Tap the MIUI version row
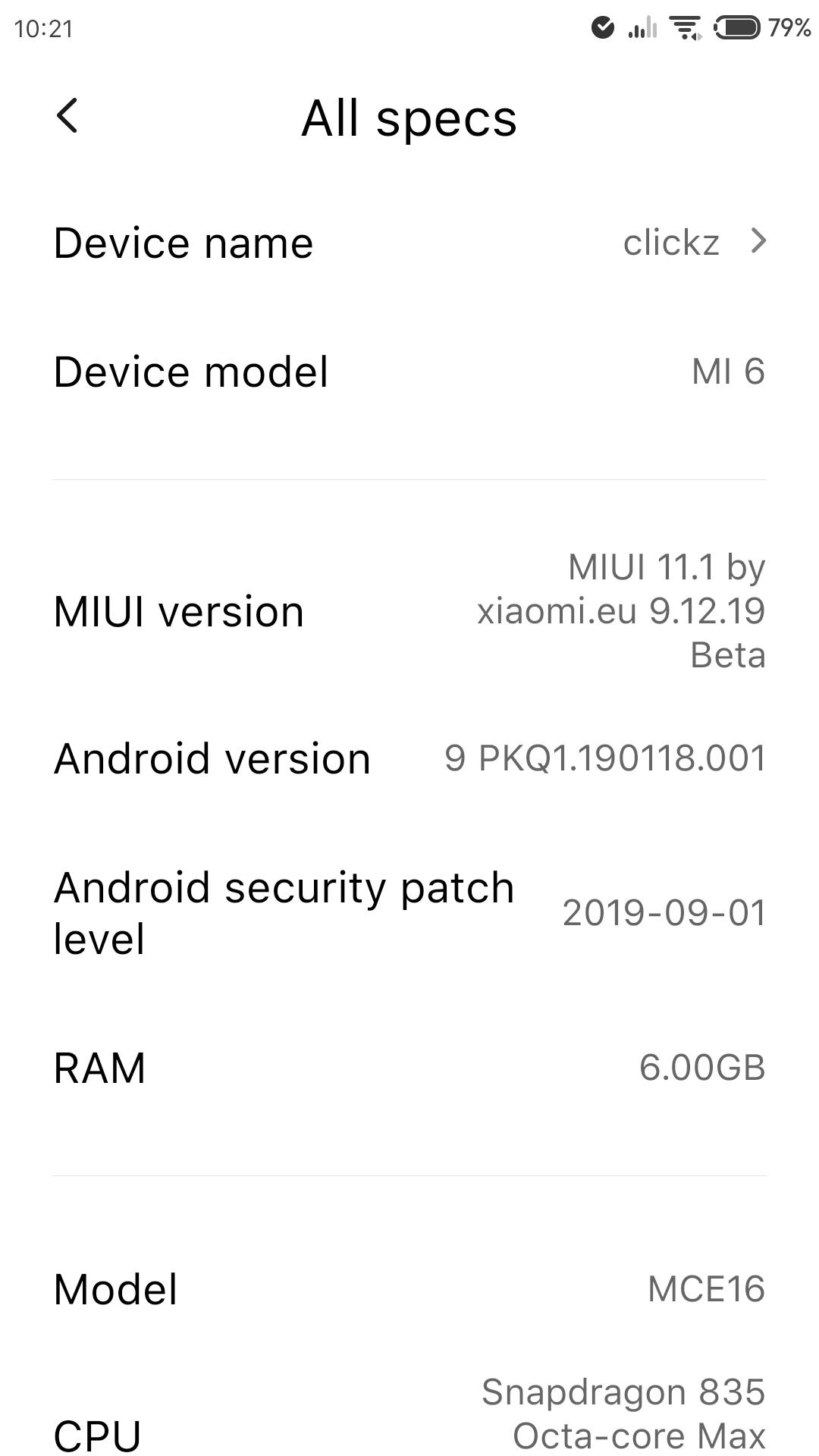Screen dimensions: 819x1456 tap(409, 611)
